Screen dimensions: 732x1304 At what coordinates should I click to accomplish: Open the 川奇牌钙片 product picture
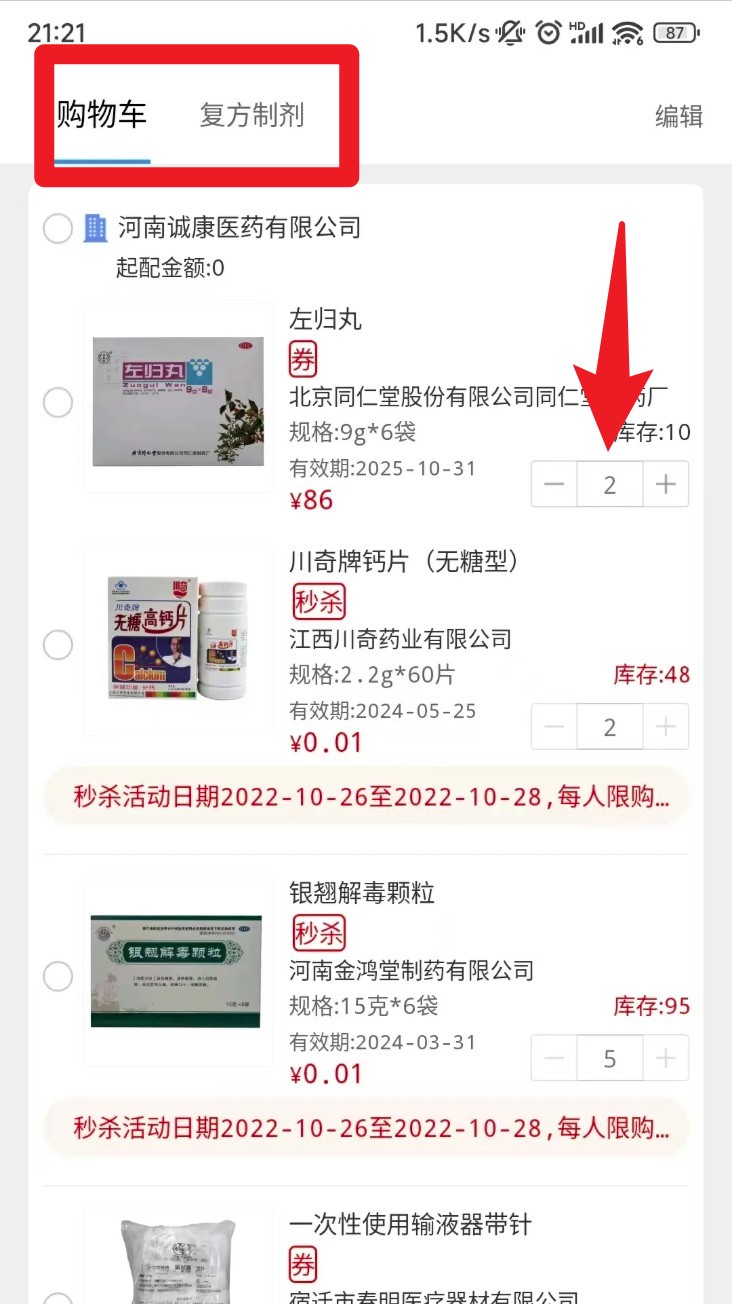coord(178,642)
